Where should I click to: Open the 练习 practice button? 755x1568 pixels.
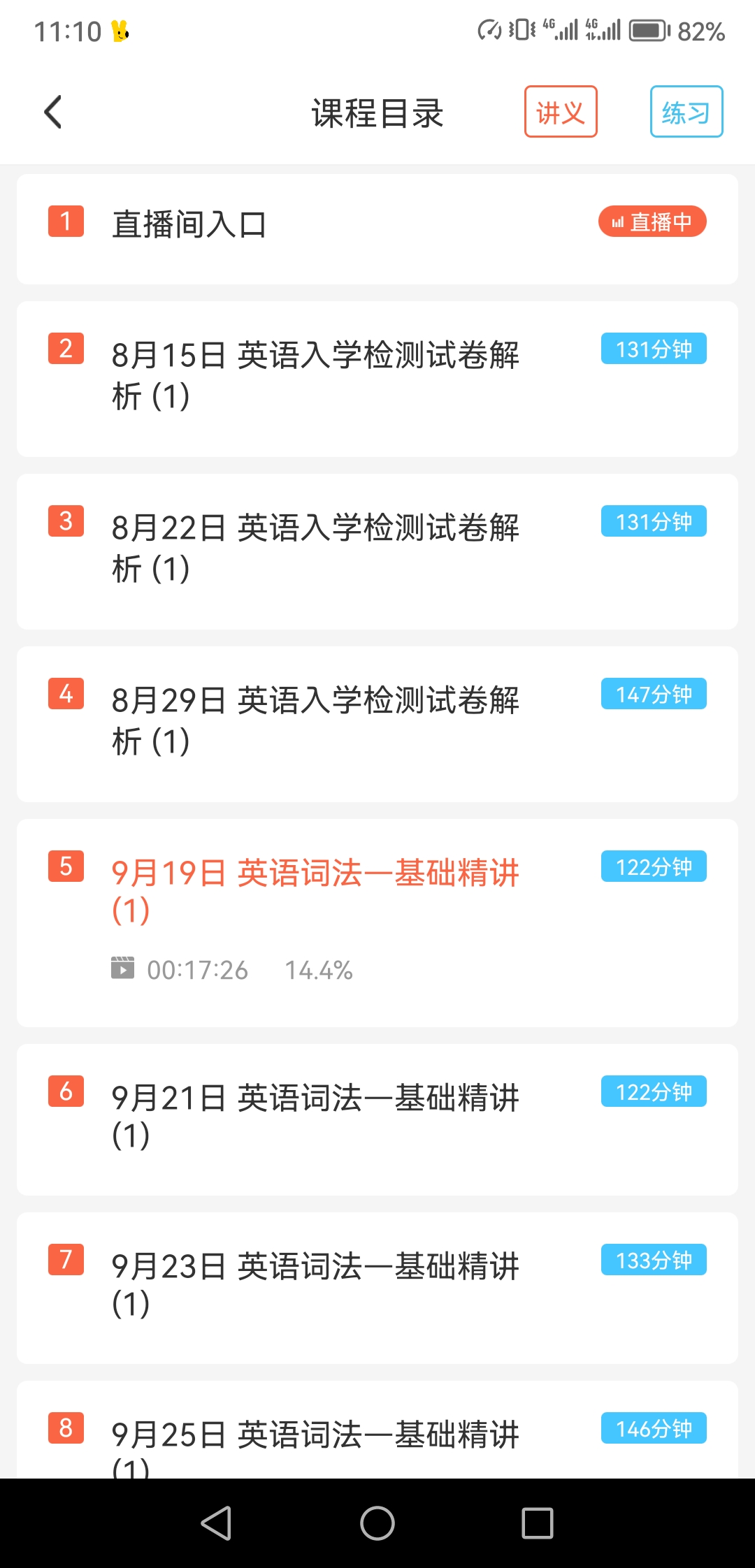[686, 112]
